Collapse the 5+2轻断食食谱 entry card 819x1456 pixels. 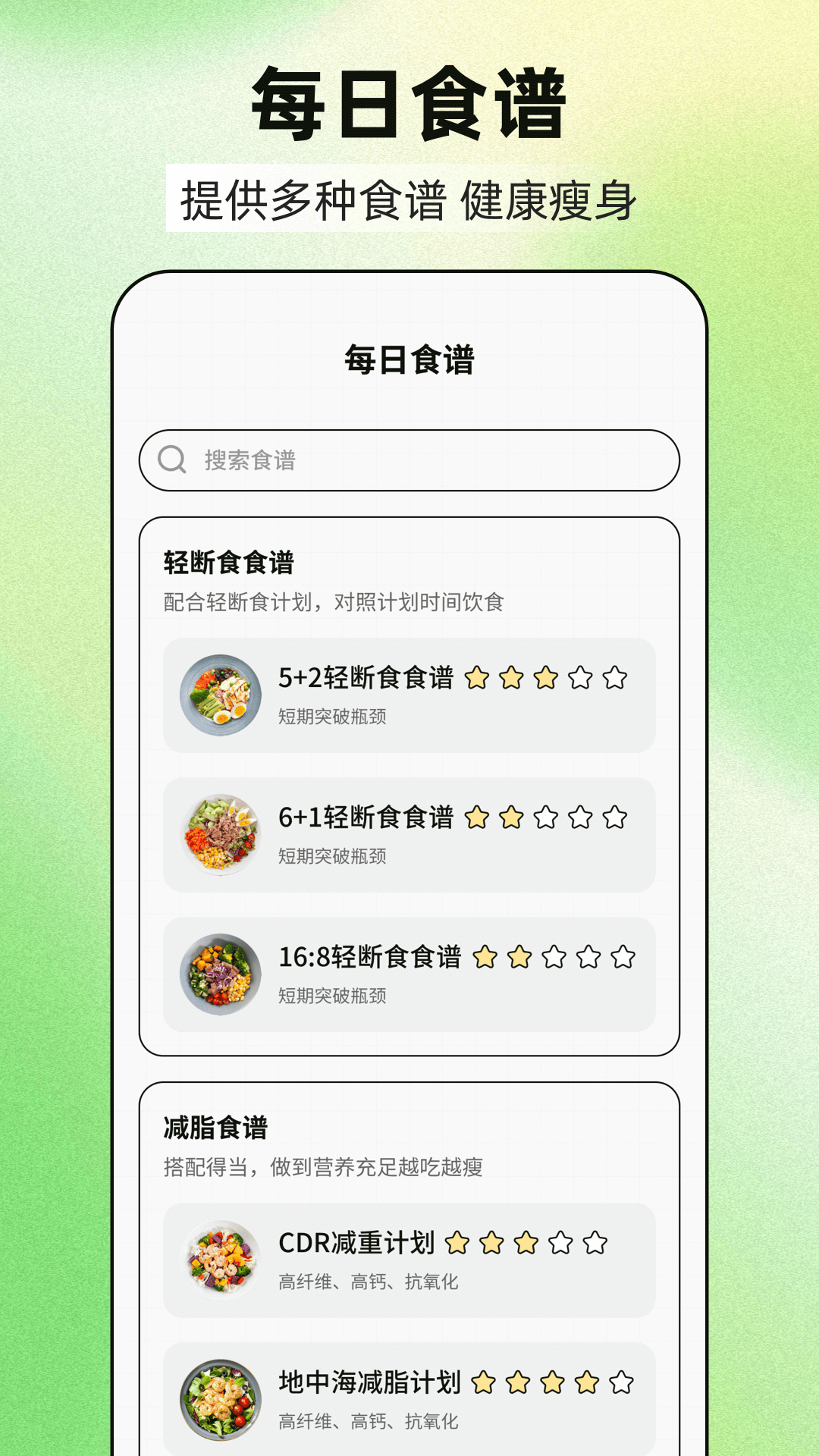click(409, 695)
